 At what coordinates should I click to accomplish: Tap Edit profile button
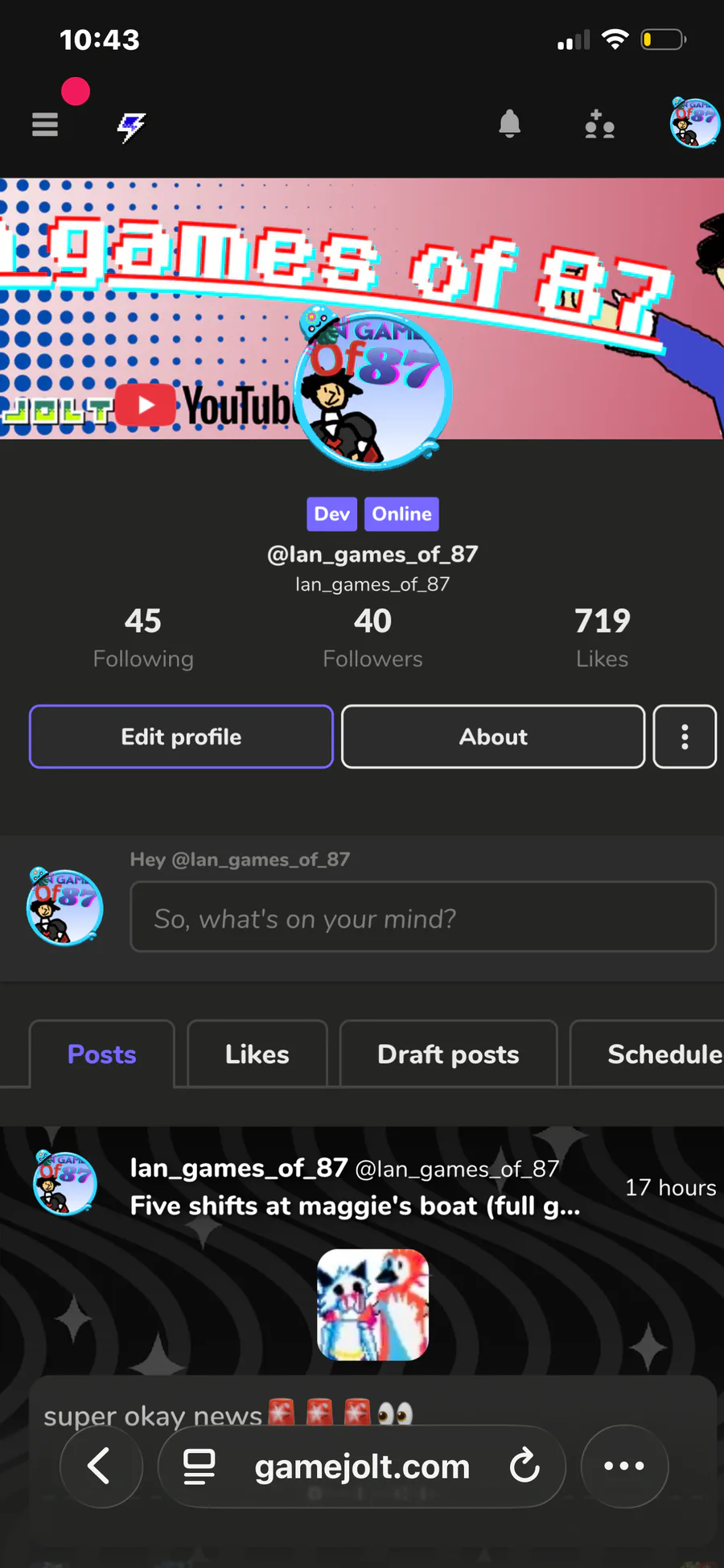pos(181,737)
